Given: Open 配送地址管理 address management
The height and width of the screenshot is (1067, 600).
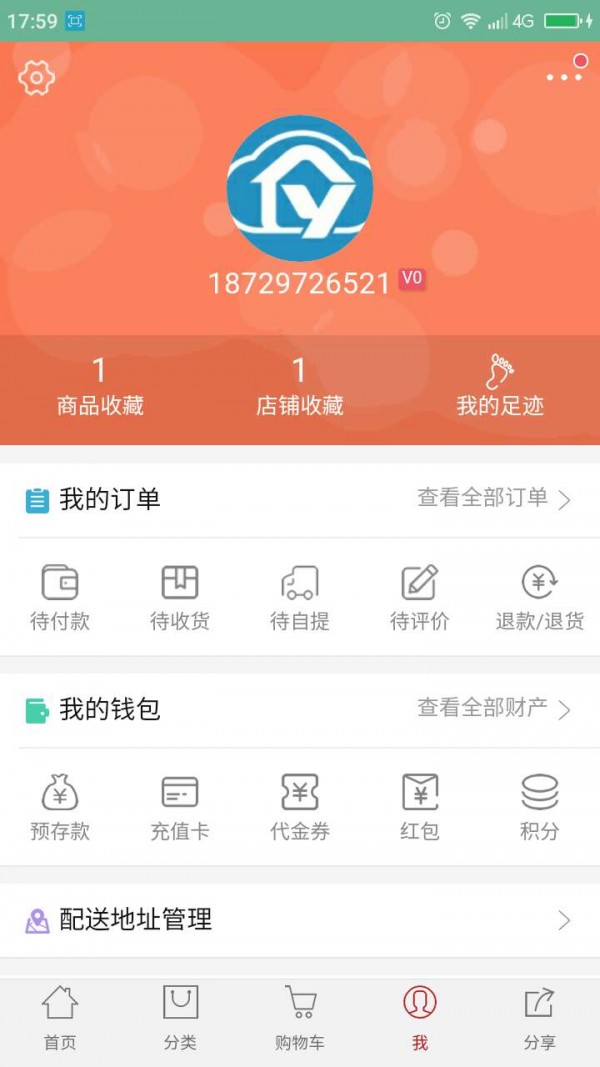Looking at the screenshot, I should (x=300, y=920).
